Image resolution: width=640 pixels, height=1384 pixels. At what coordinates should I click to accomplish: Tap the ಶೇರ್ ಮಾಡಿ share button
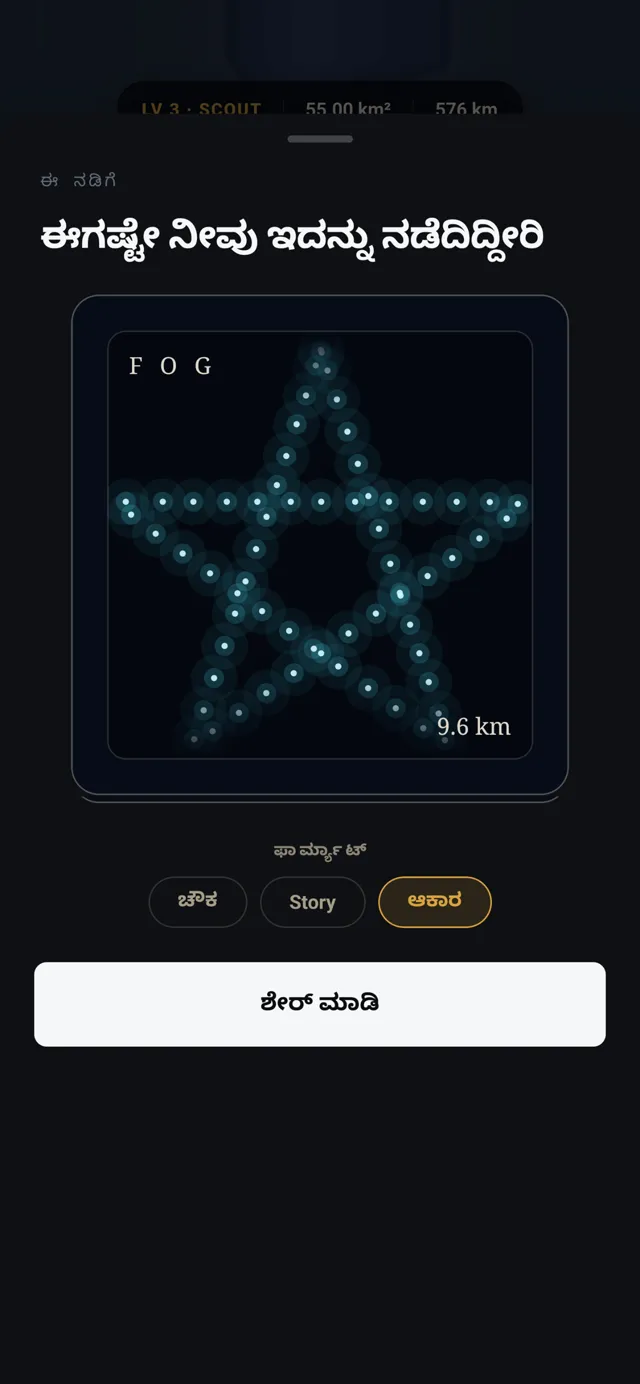[x=320, y=1004]
